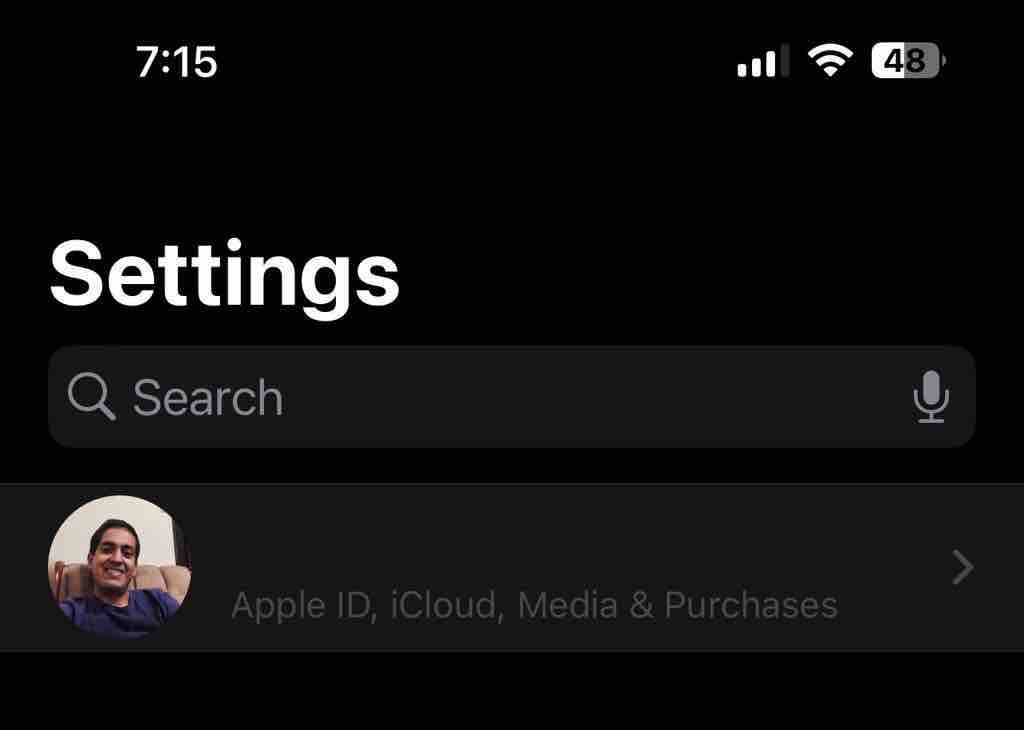The image size is (1024, 730).
Task: Tap the Search field in Settings
Action: 480,397
